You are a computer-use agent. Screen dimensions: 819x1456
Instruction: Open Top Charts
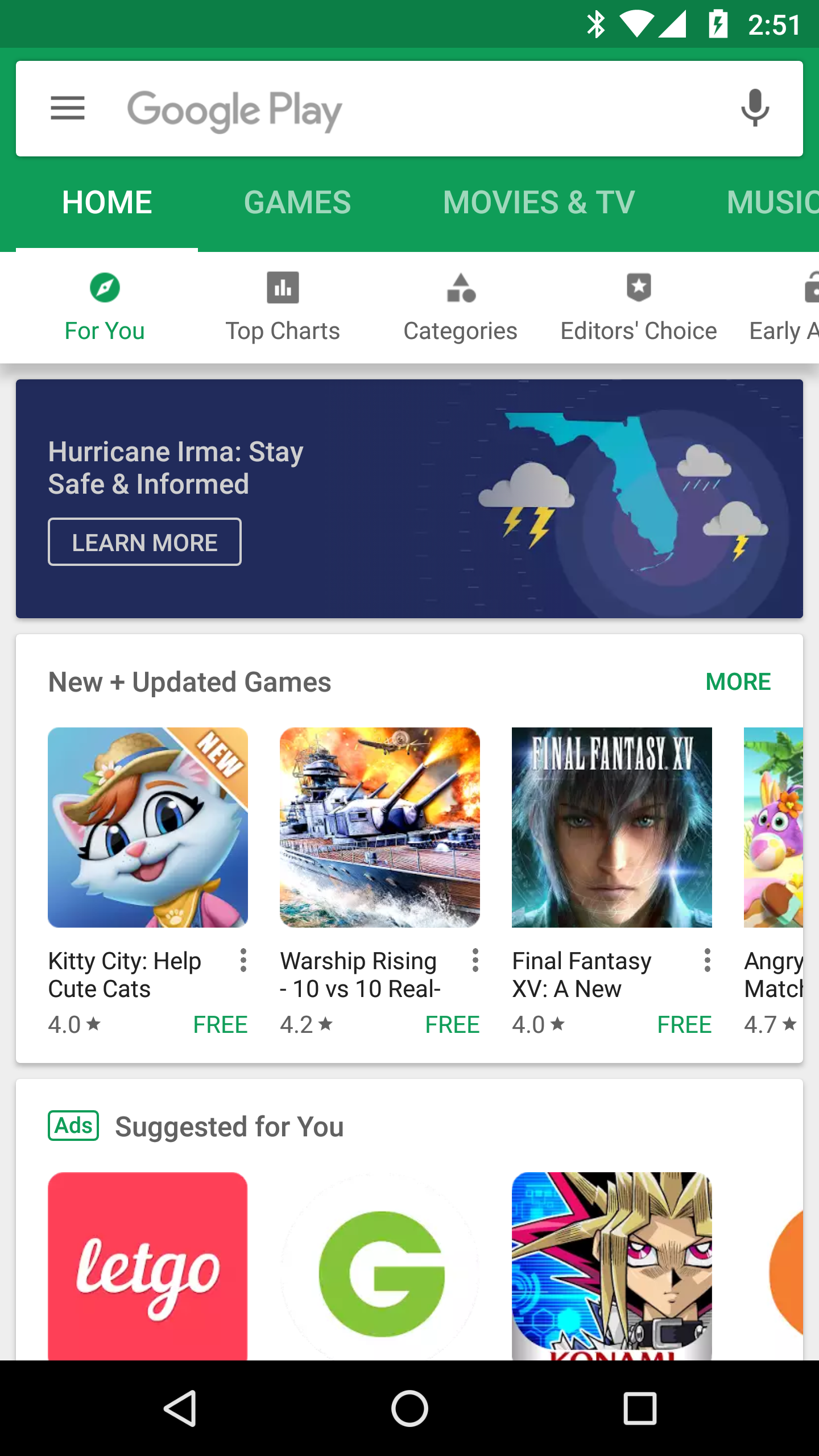pos(283,308)
